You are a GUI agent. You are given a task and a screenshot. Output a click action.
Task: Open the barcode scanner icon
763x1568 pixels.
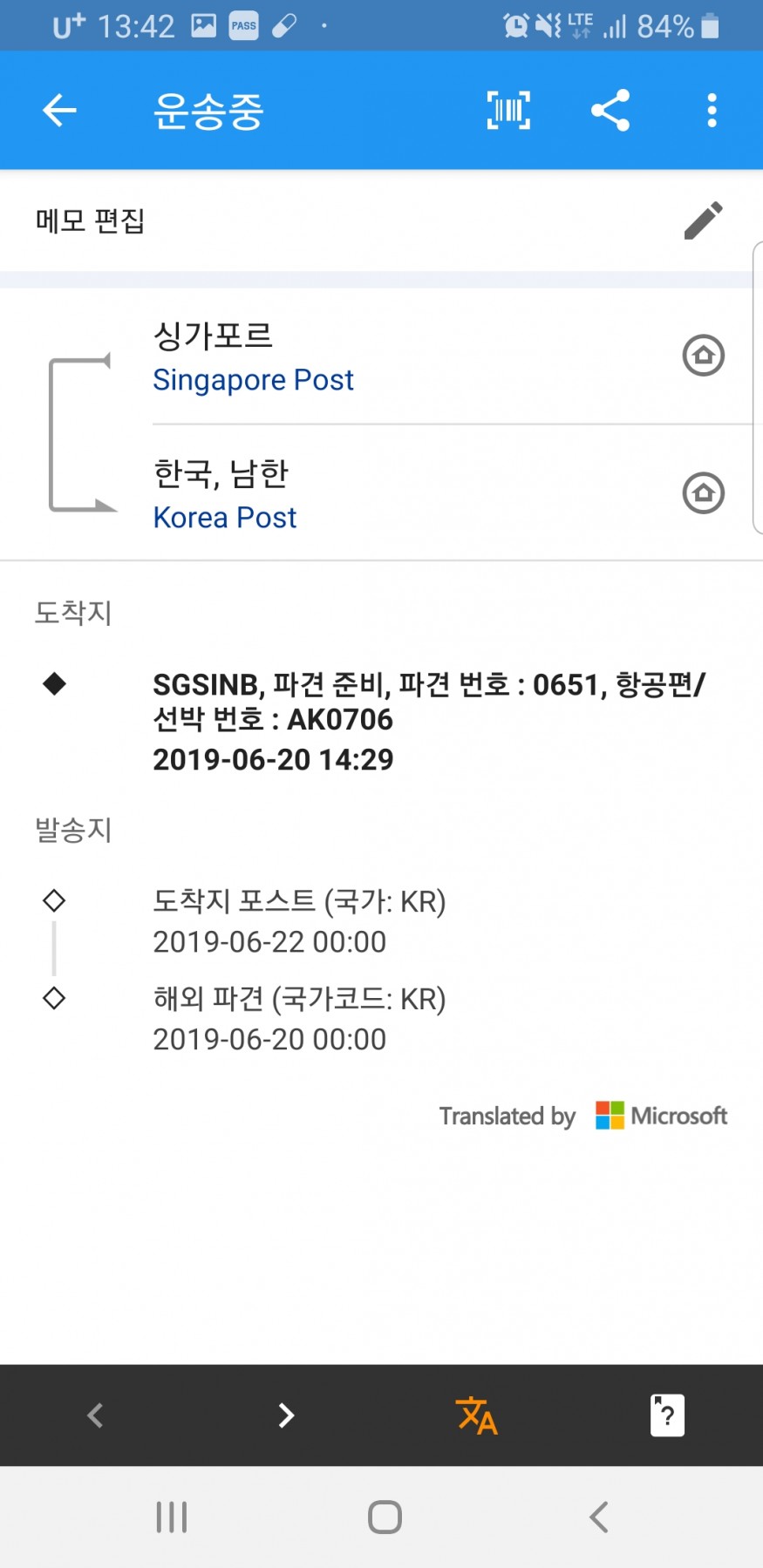point(508,111)
